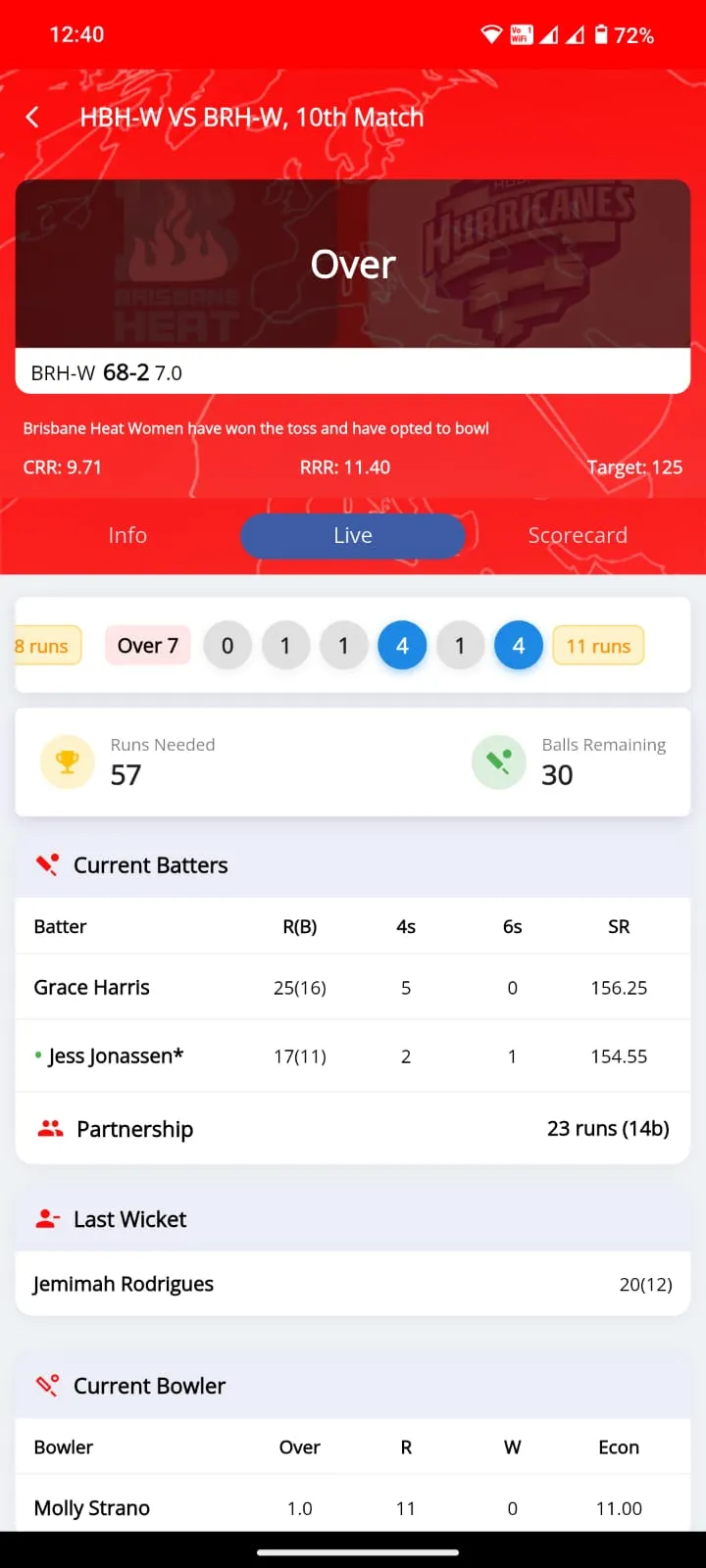Tap the partnership people icon
The height and width of the screenshot is (1568, 706).
coord(47,1128)
